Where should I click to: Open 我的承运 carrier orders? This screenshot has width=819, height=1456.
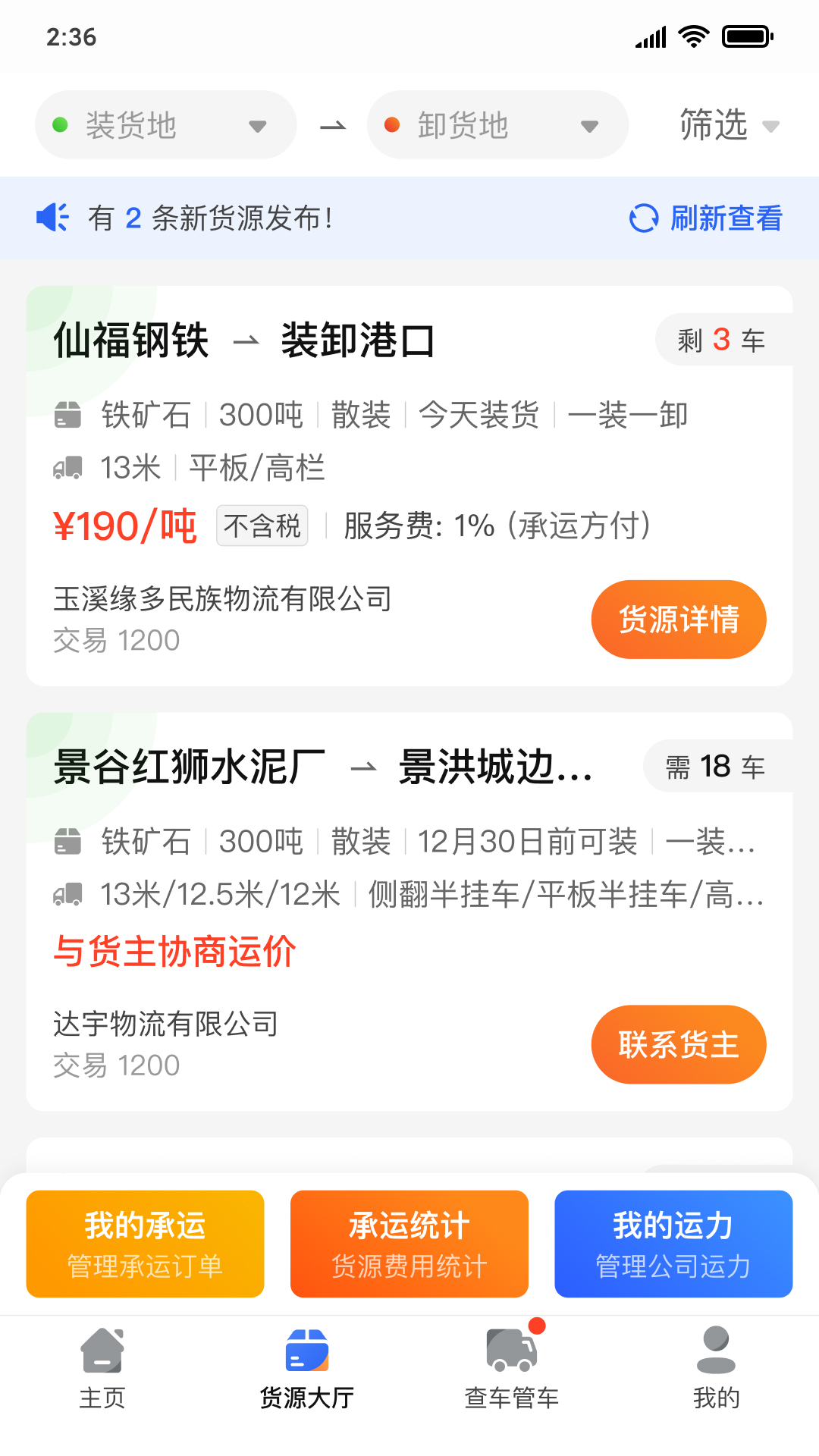pos(146,1244)
